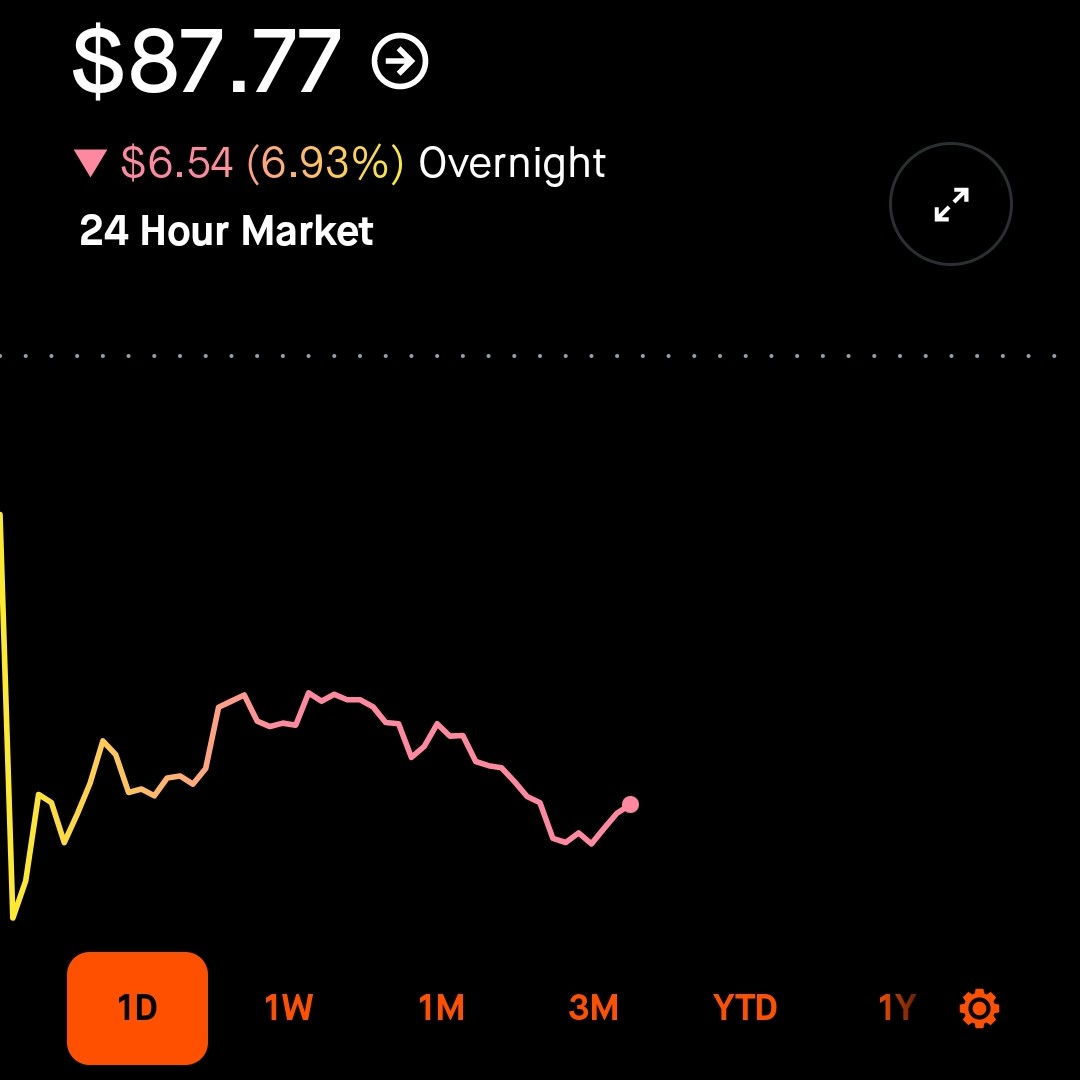
Task: Open chart settings gear
Action: point(979,1008)
